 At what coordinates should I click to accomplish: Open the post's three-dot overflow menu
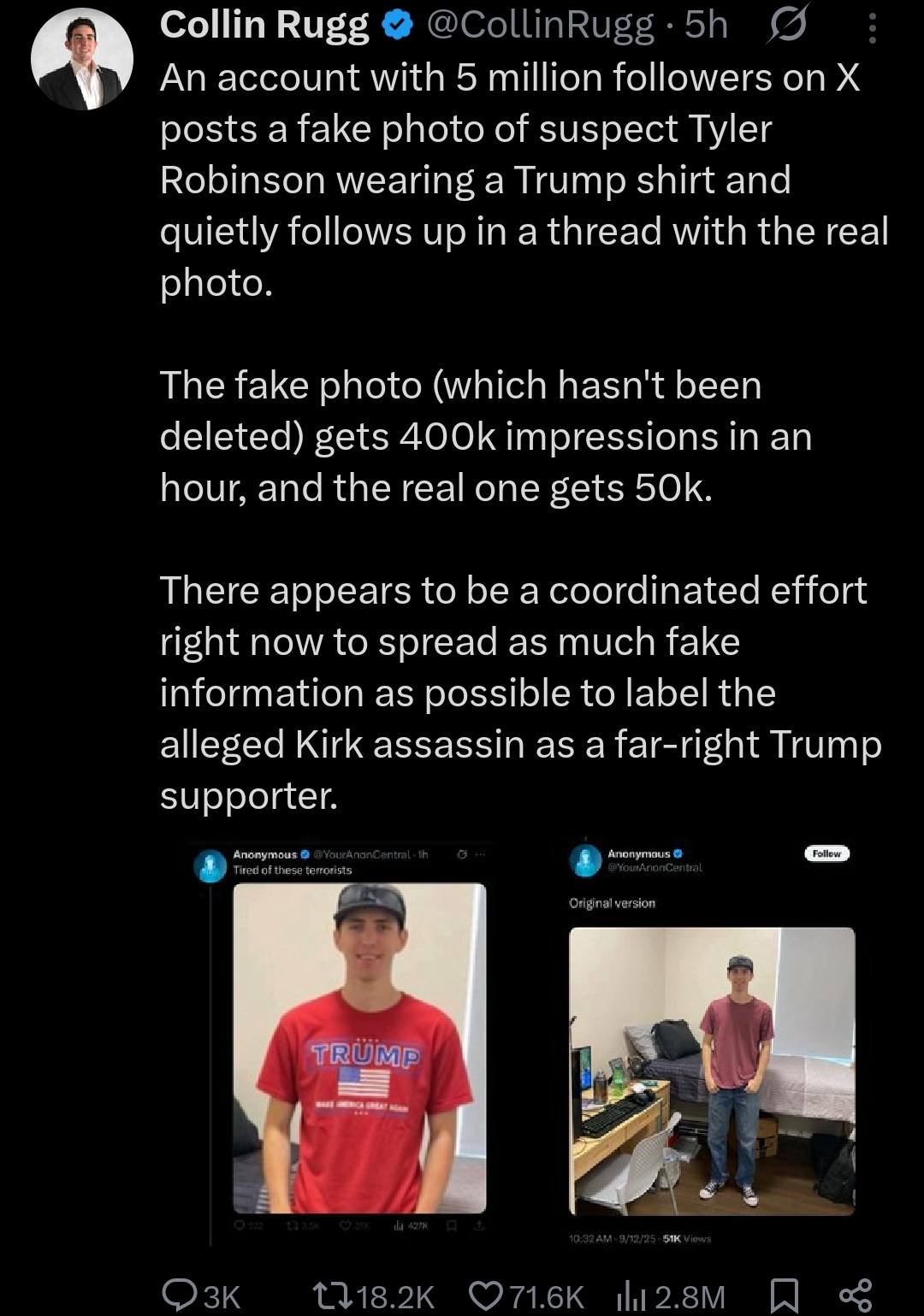pyautogui.click(x=872, y=28)
